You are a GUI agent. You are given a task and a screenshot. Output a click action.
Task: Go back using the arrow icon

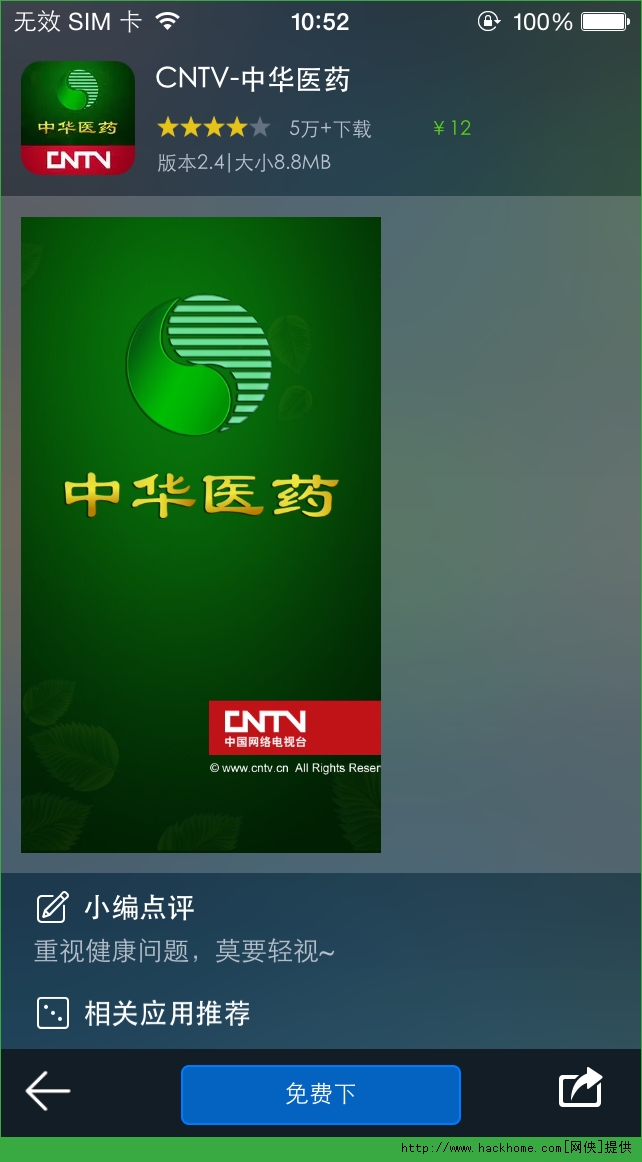(47, 1091)
